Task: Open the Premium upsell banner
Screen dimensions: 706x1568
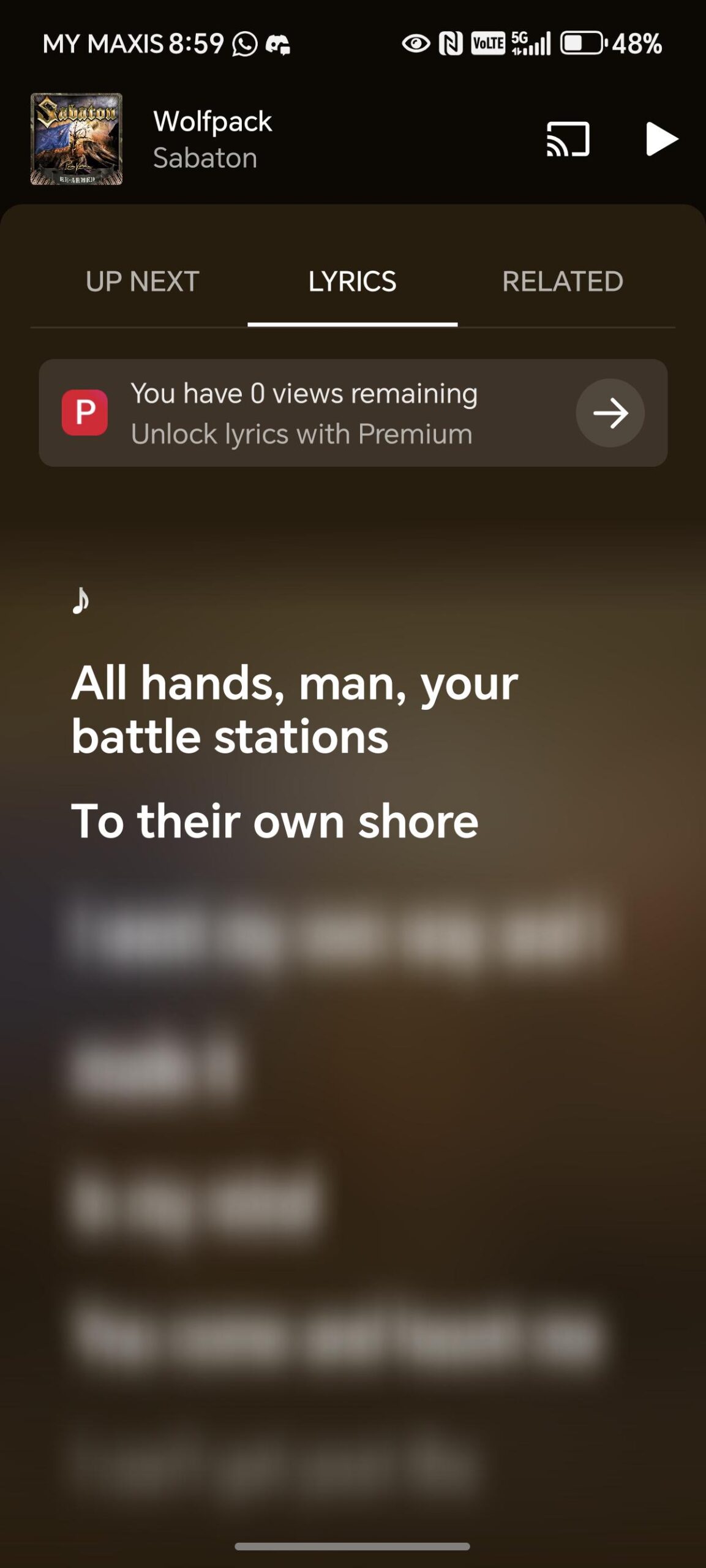Action: pyautogui.click(x=353, y=412)
